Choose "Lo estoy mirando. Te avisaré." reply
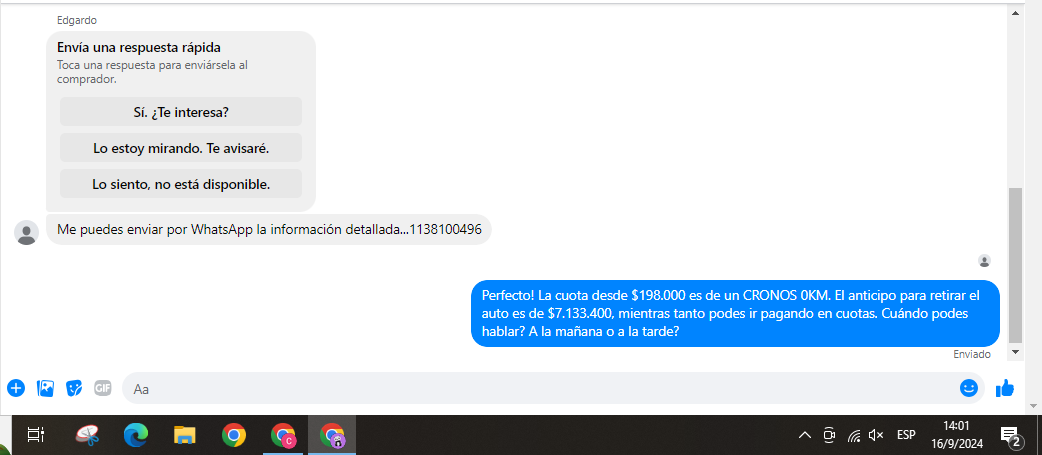The height and width of the screenshot is (455, 1042). coord(181,148)
